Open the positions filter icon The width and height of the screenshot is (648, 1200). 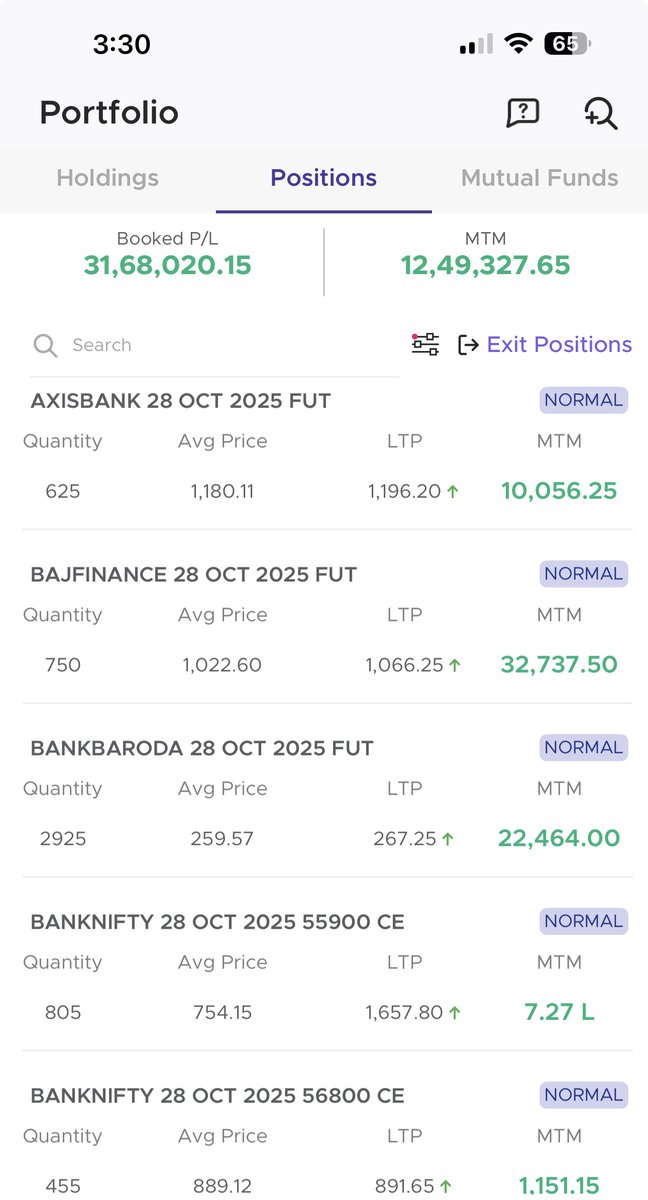point(425,344)
